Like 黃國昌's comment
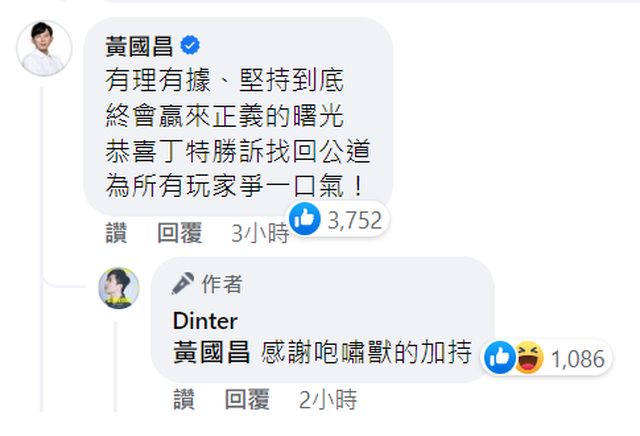This screenshot has height=436, width=640. [x=116, y=234]
